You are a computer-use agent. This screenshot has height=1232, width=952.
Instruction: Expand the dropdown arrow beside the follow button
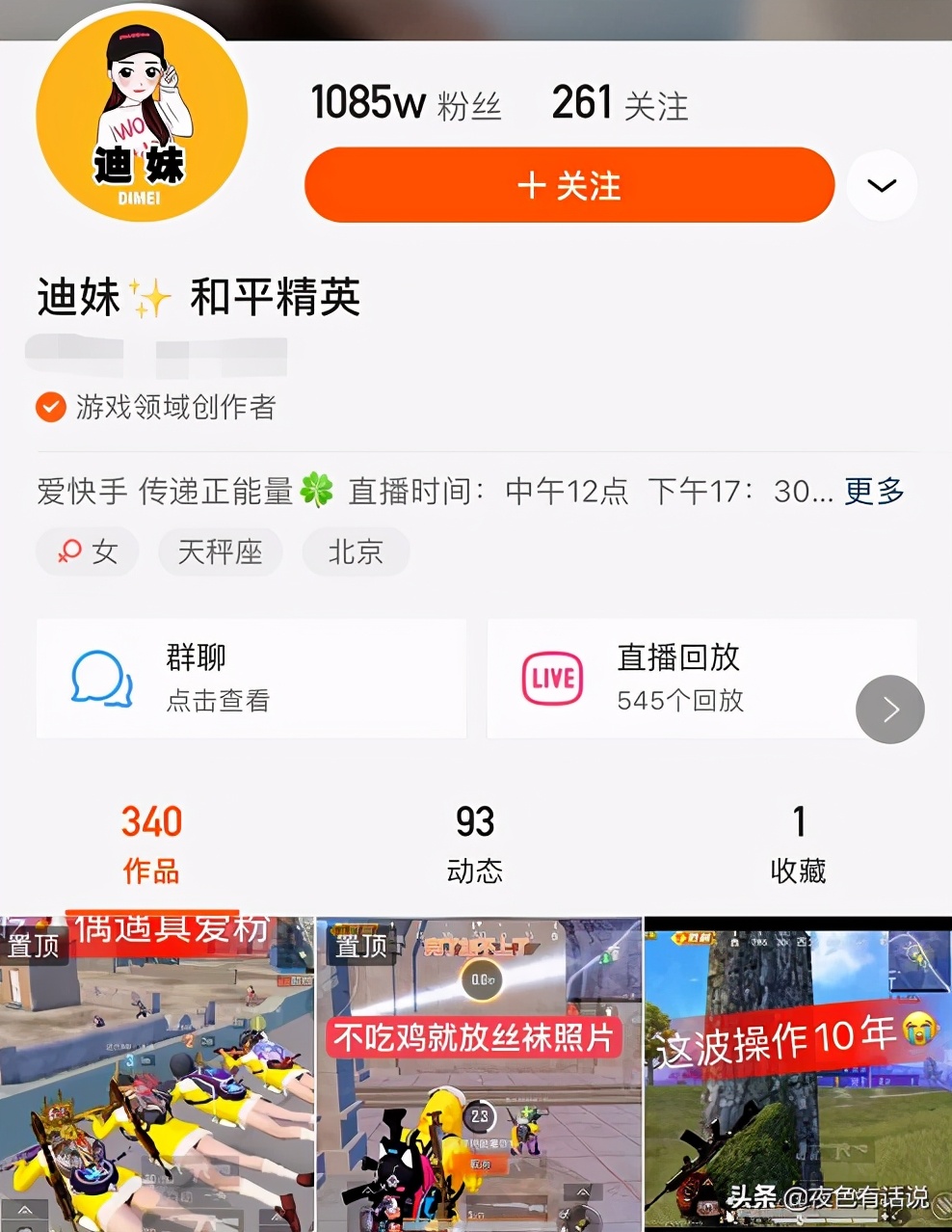click(882, 185)
